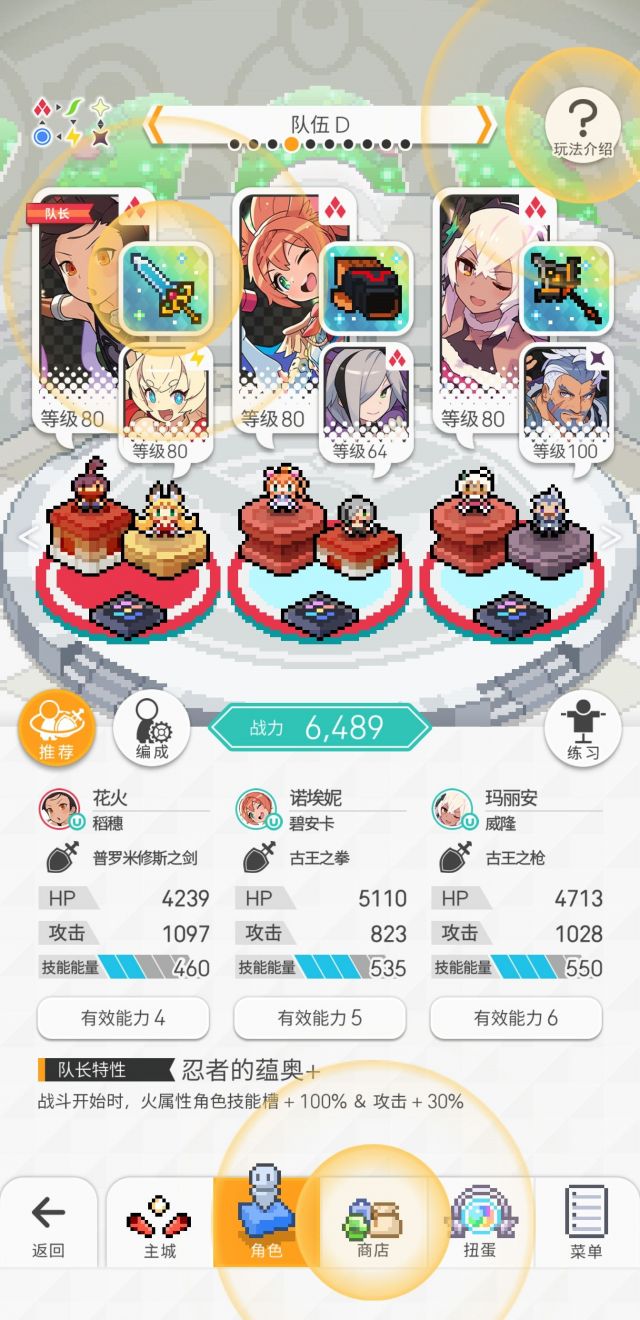The height and width of the screenshot is (1320, 640).
Task: Open the 菜单 menu tab
Action: point(586,1224)
